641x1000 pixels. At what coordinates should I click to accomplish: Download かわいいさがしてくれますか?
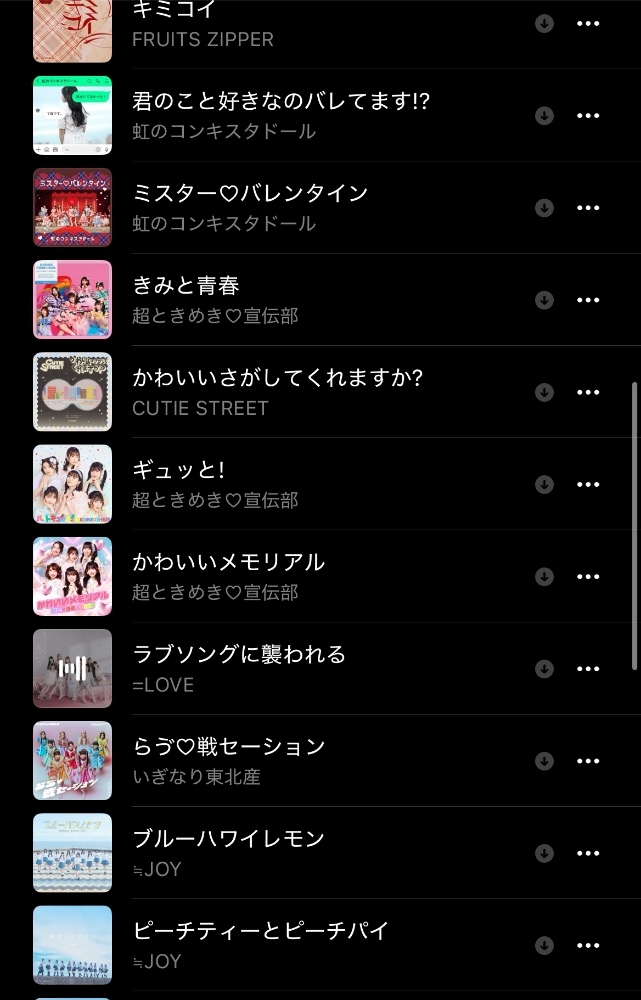click(x=544, y=392)
